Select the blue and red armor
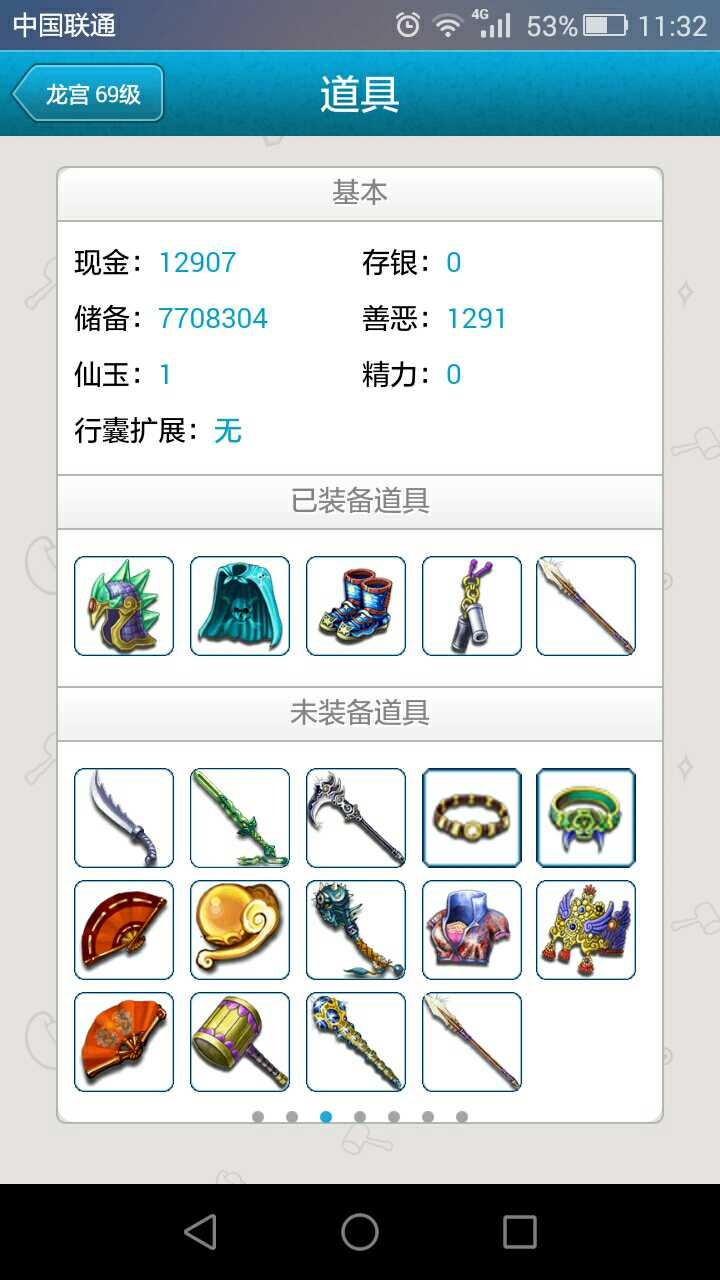Screen dimensions: 720x1280 [x=472, y=930]
